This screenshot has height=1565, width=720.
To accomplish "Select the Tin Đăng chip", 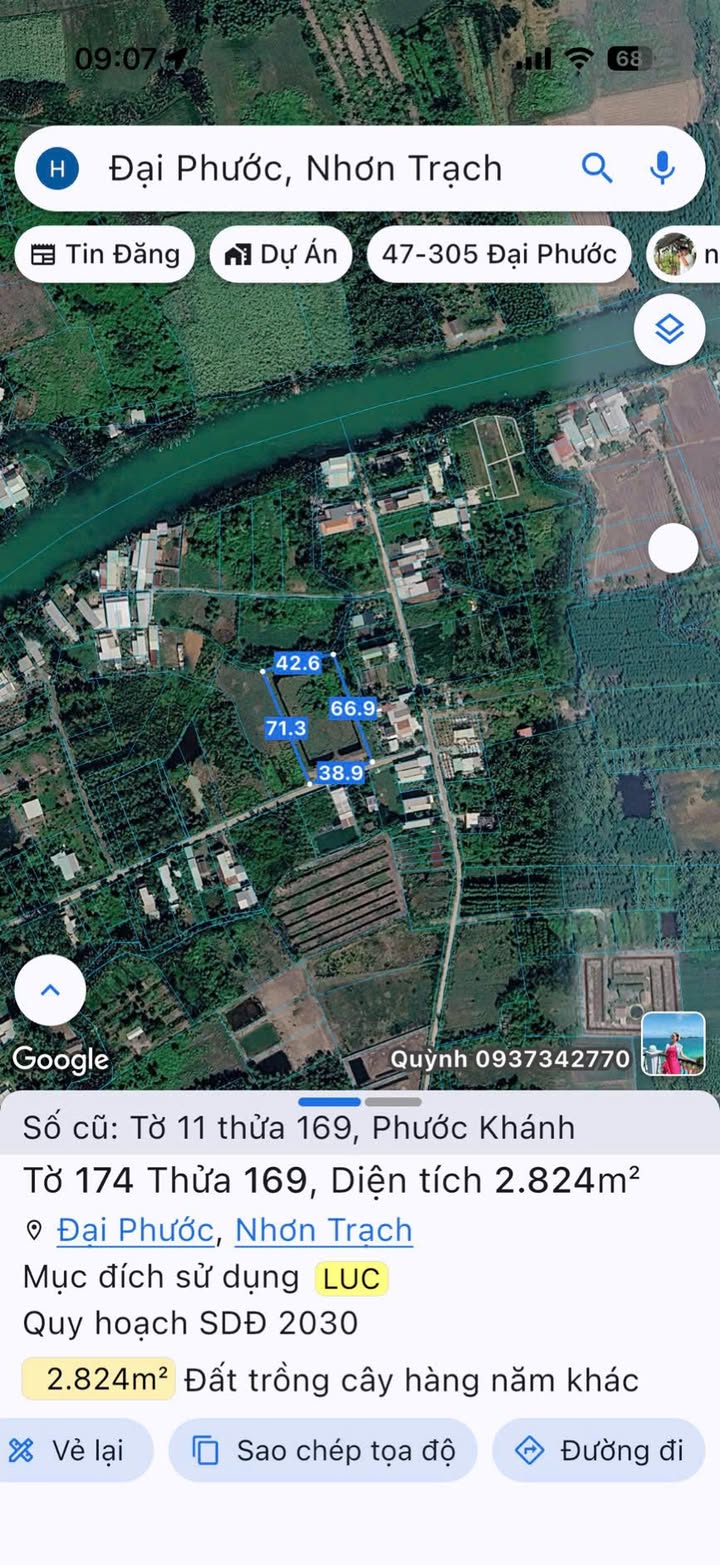I will coord(105,254).
